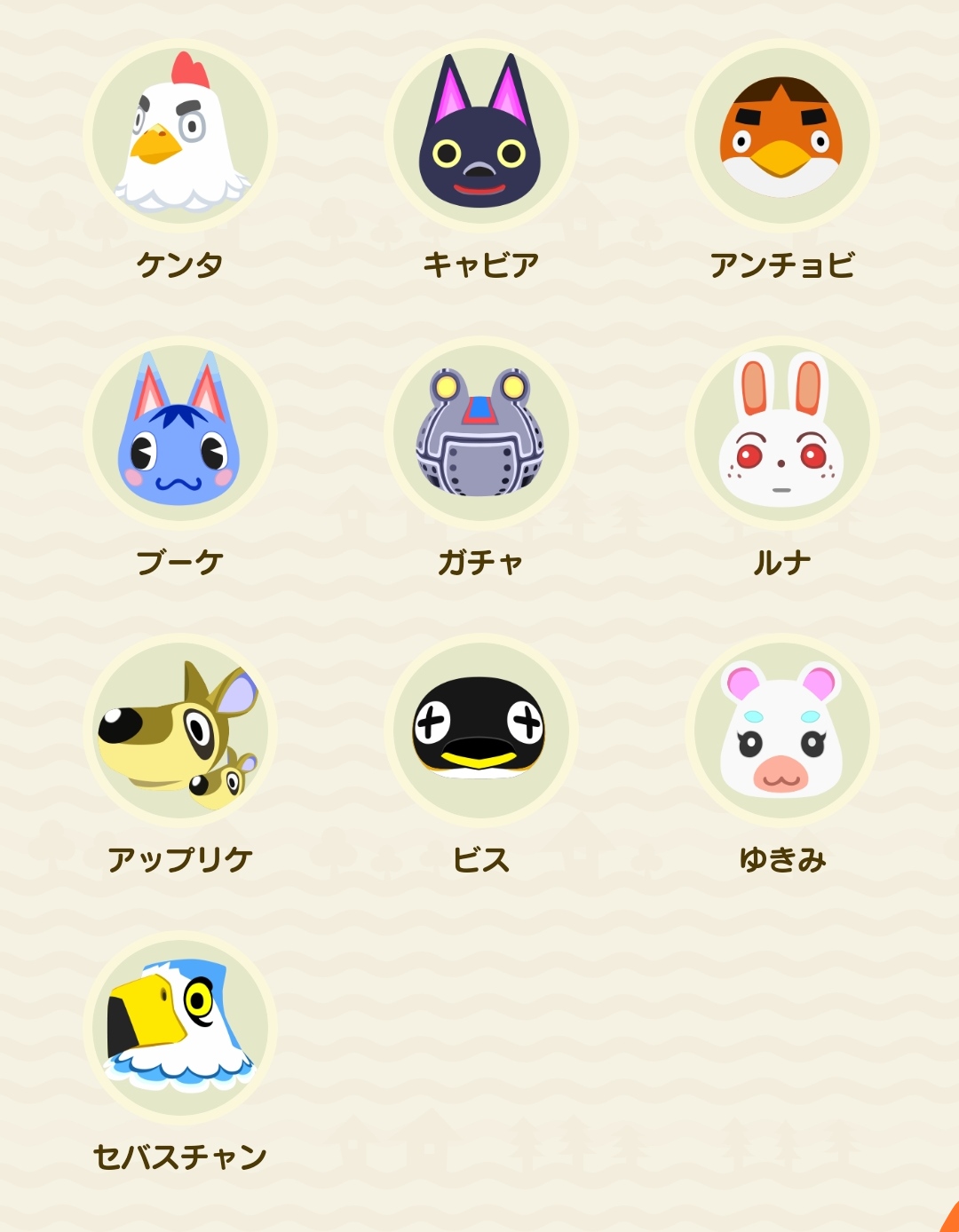This screenshot has width=959, height=1232.
Task: Open the kangaroo villager アップリケ
Action: pos(180,731)
